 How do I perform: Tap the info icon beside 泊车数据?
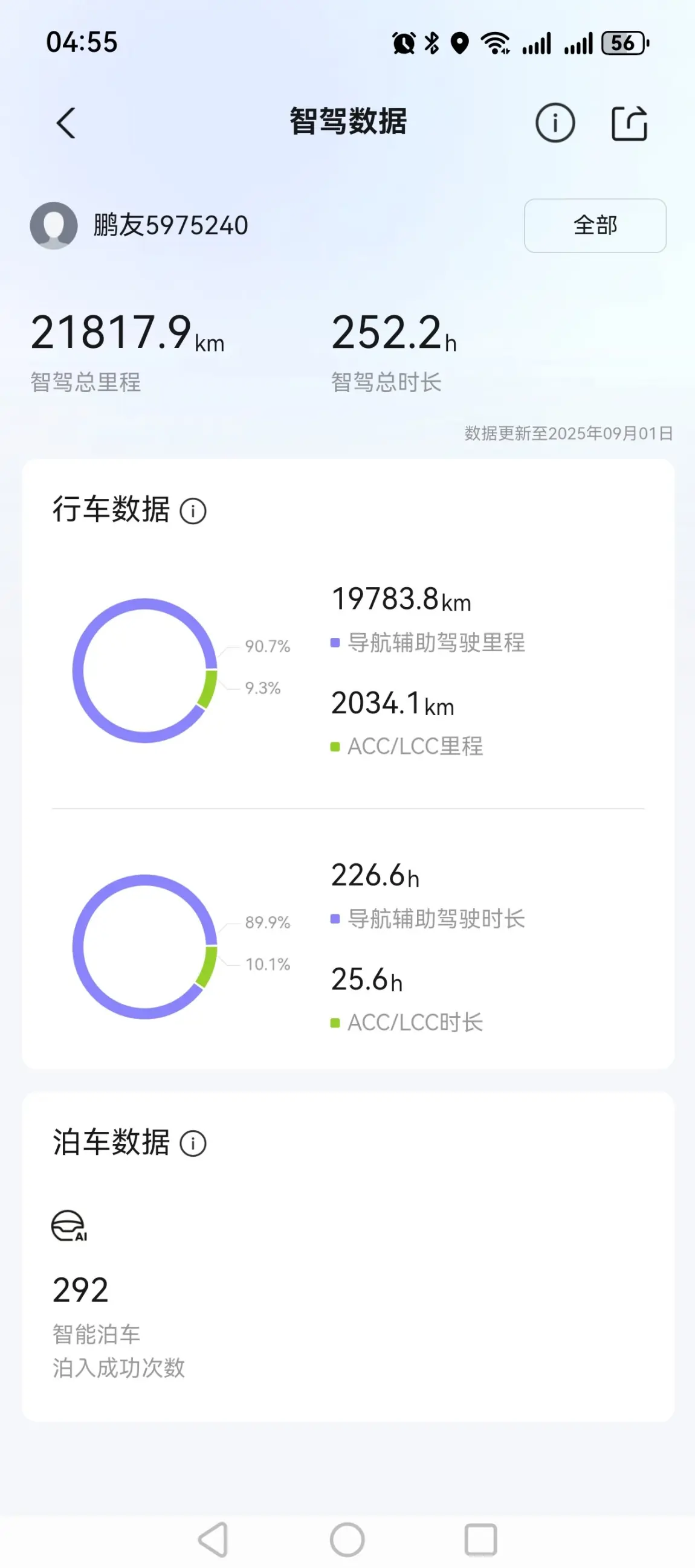coord(193,1143)
